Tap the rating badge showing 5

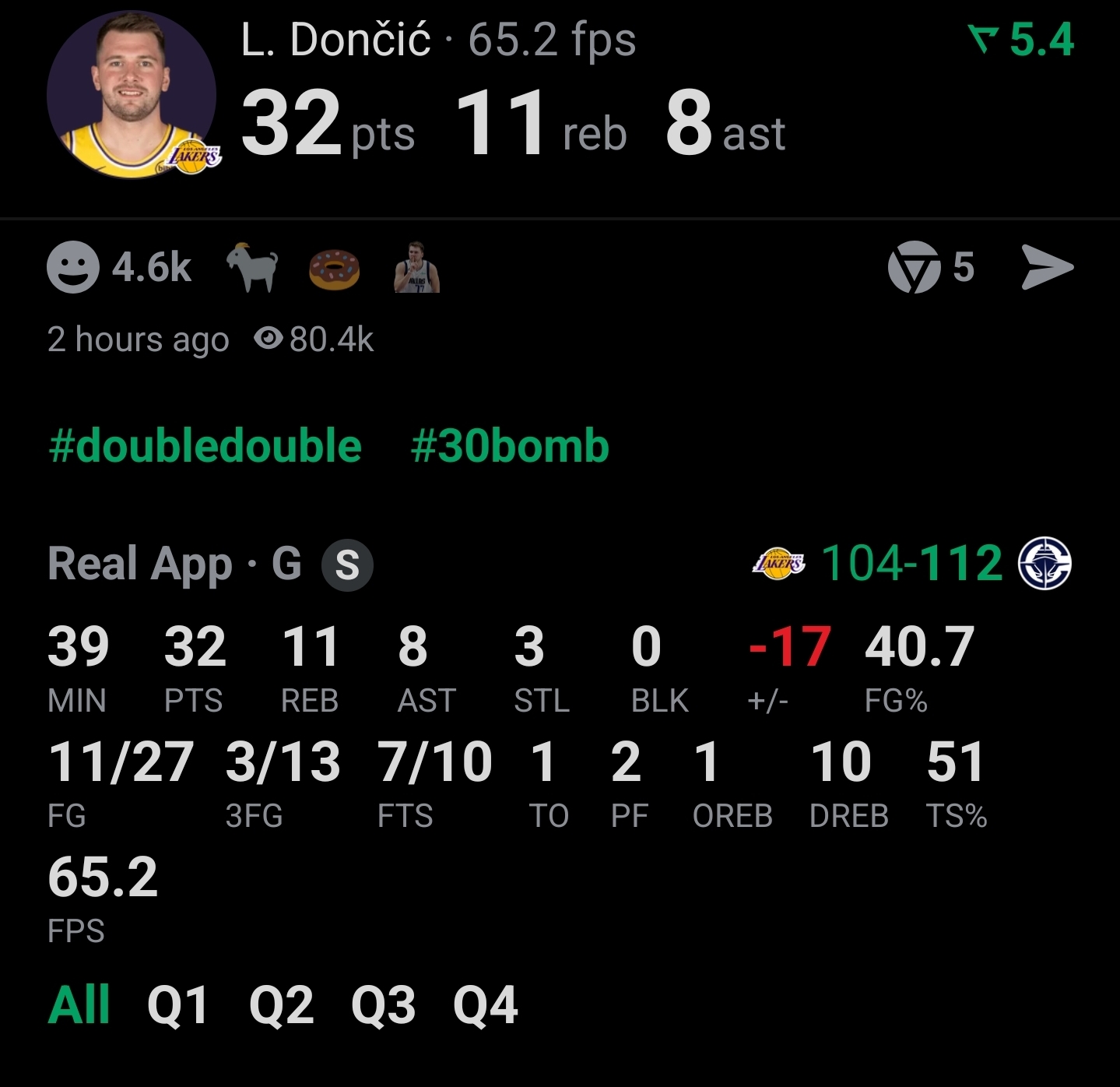click(x=932, y=267)
